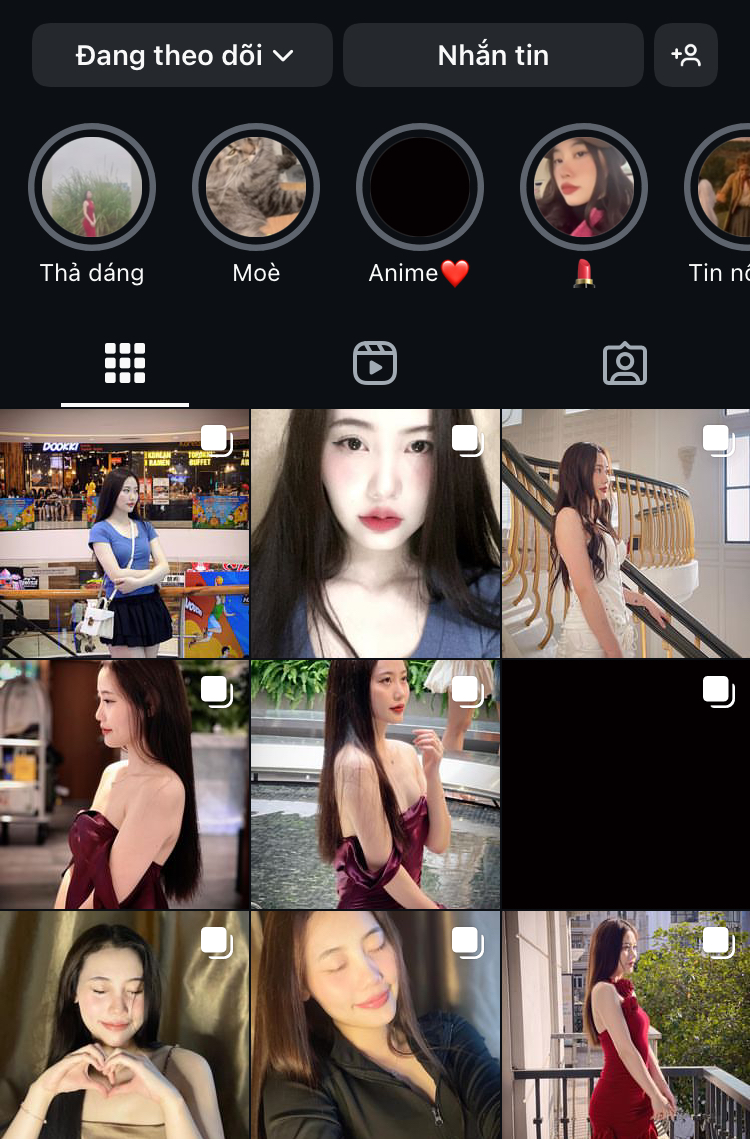The height and width of the screenshot is (1139, 750).
Task: Open the heart hands gesture post
Action: [124, 1024]
